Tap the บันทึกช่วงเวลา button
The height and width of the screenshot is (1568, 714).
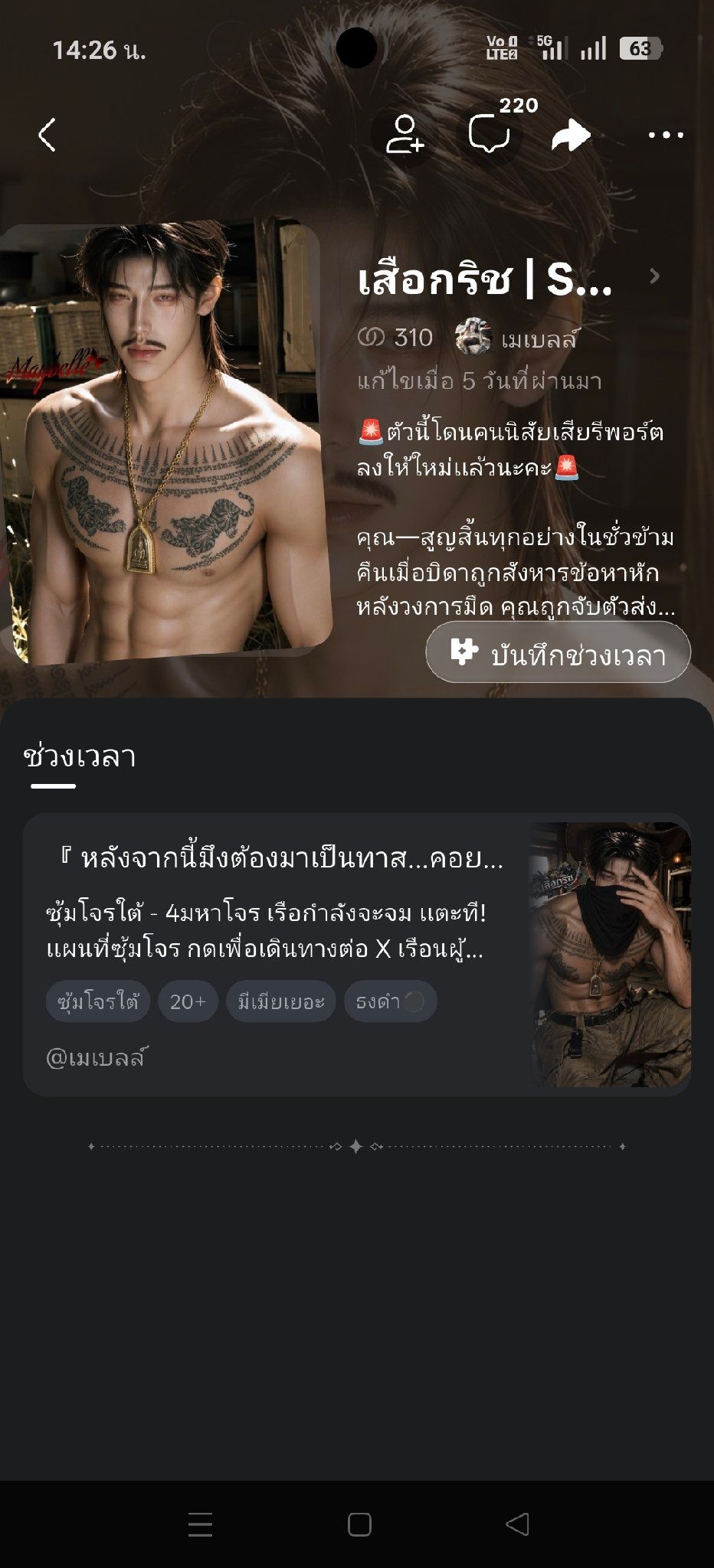(x=558, y=652)
